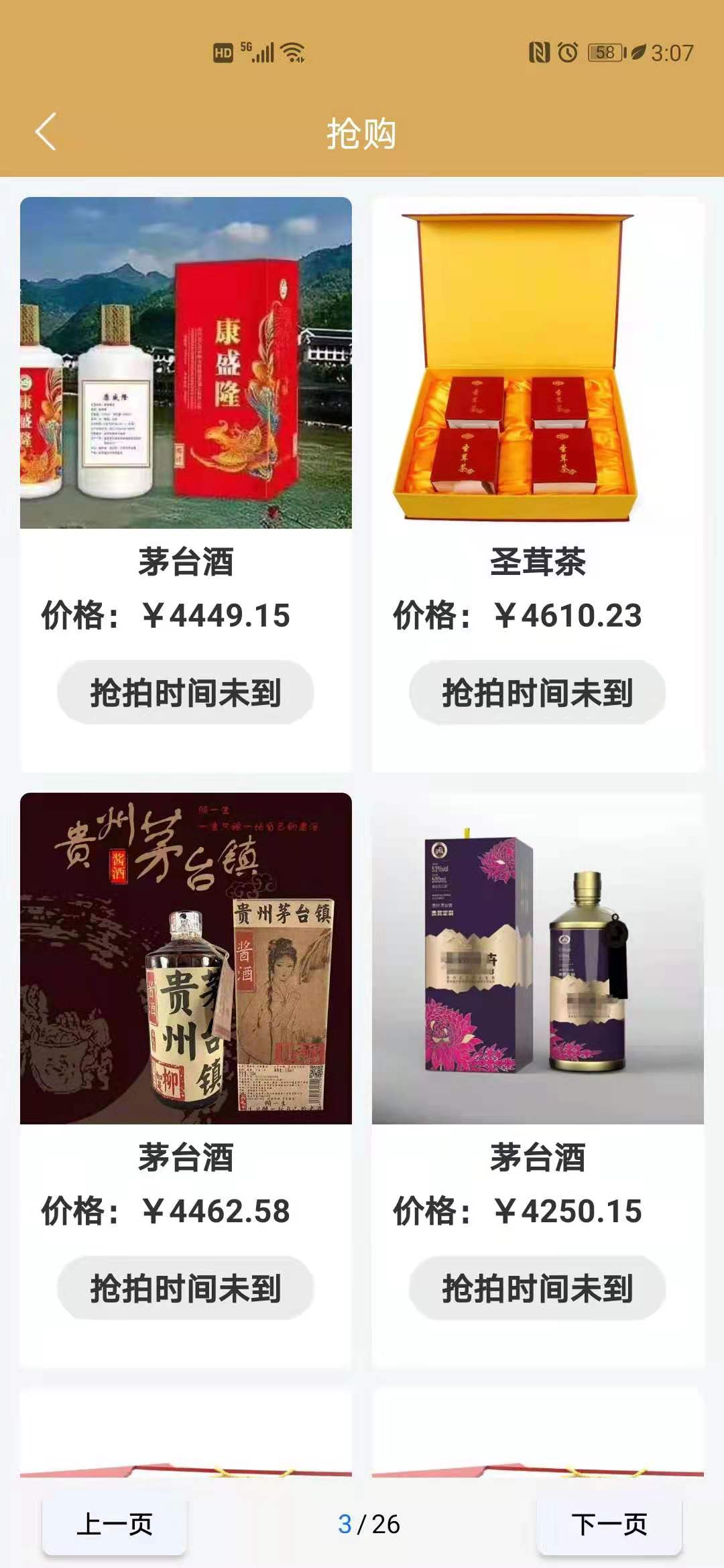Open the 贵州茅台镇 酱酒 product image
This screenshot has width=724, height=1568.
186,958
